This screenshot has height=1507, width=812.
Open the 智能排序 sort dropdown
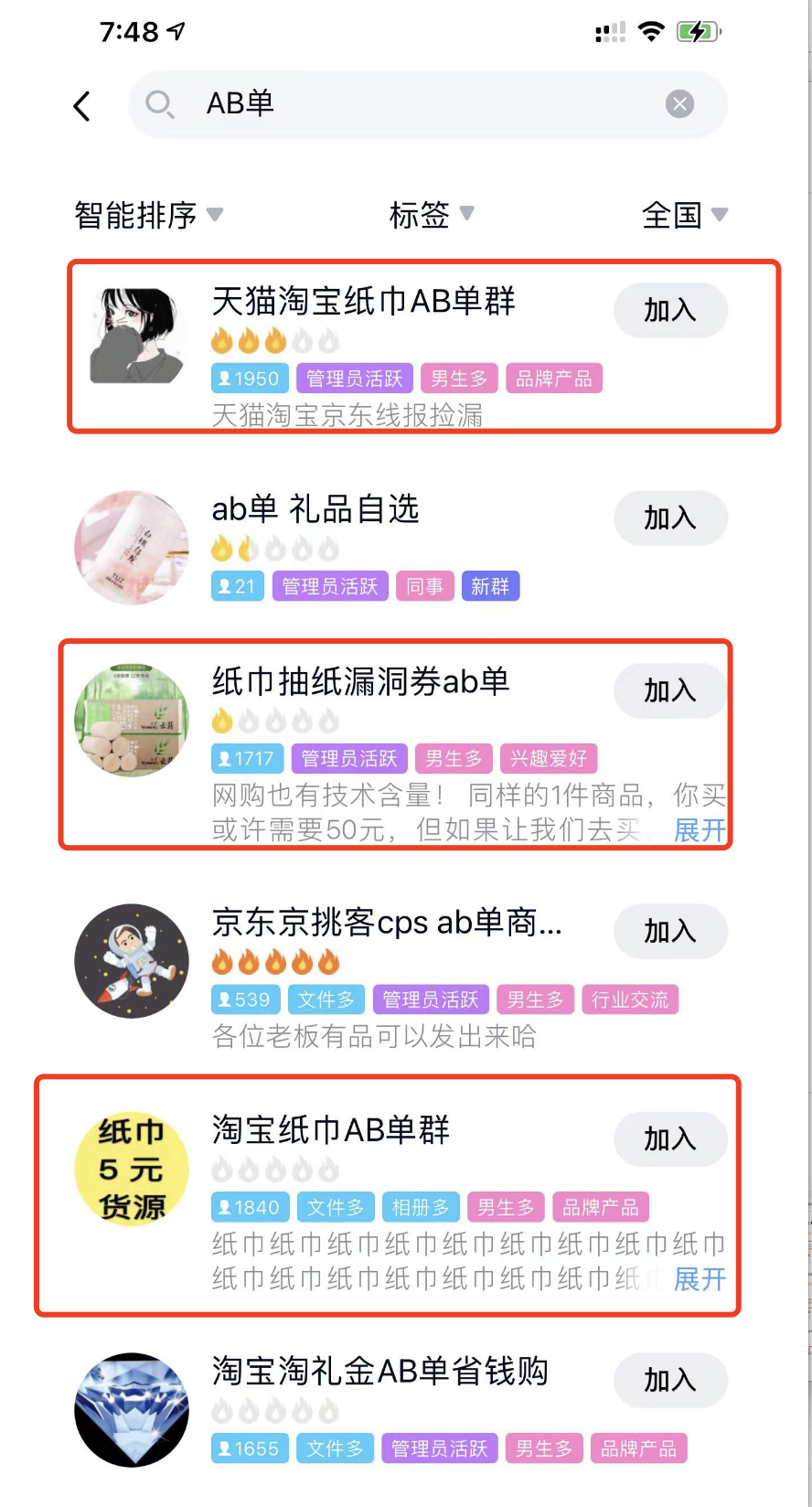(148, 216)
